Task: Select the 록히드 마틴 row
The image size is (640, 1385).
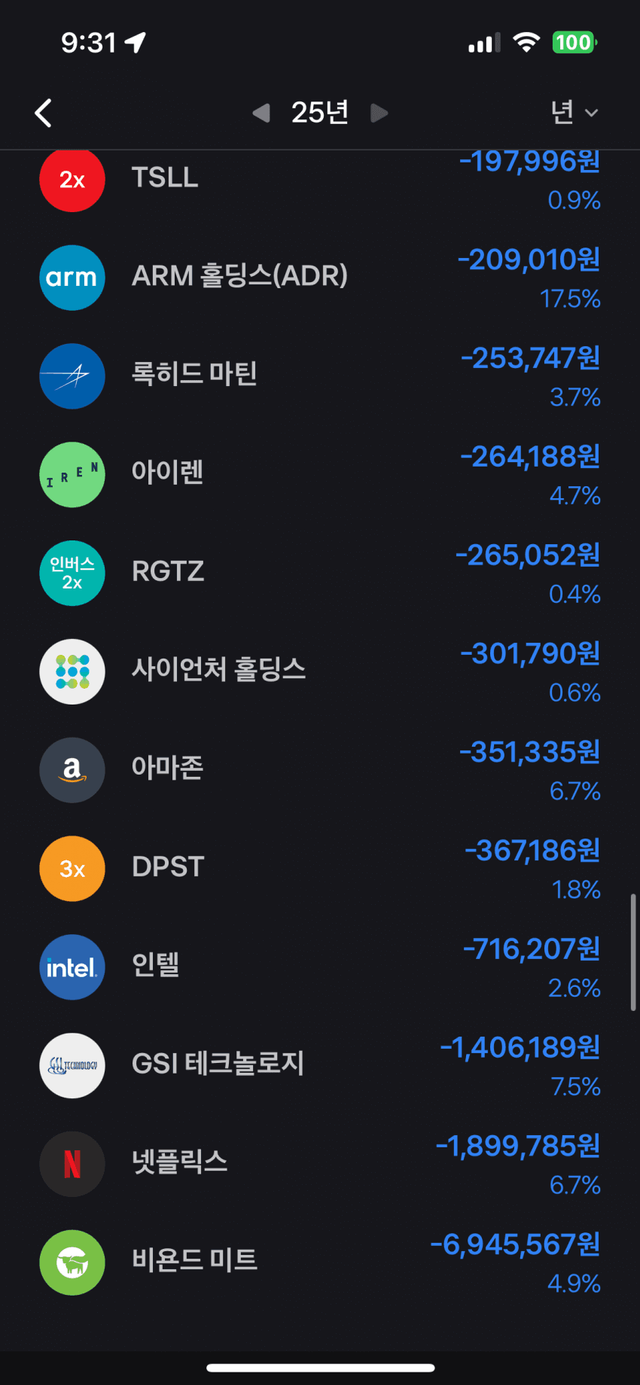Action: click(x=320, y=376)
